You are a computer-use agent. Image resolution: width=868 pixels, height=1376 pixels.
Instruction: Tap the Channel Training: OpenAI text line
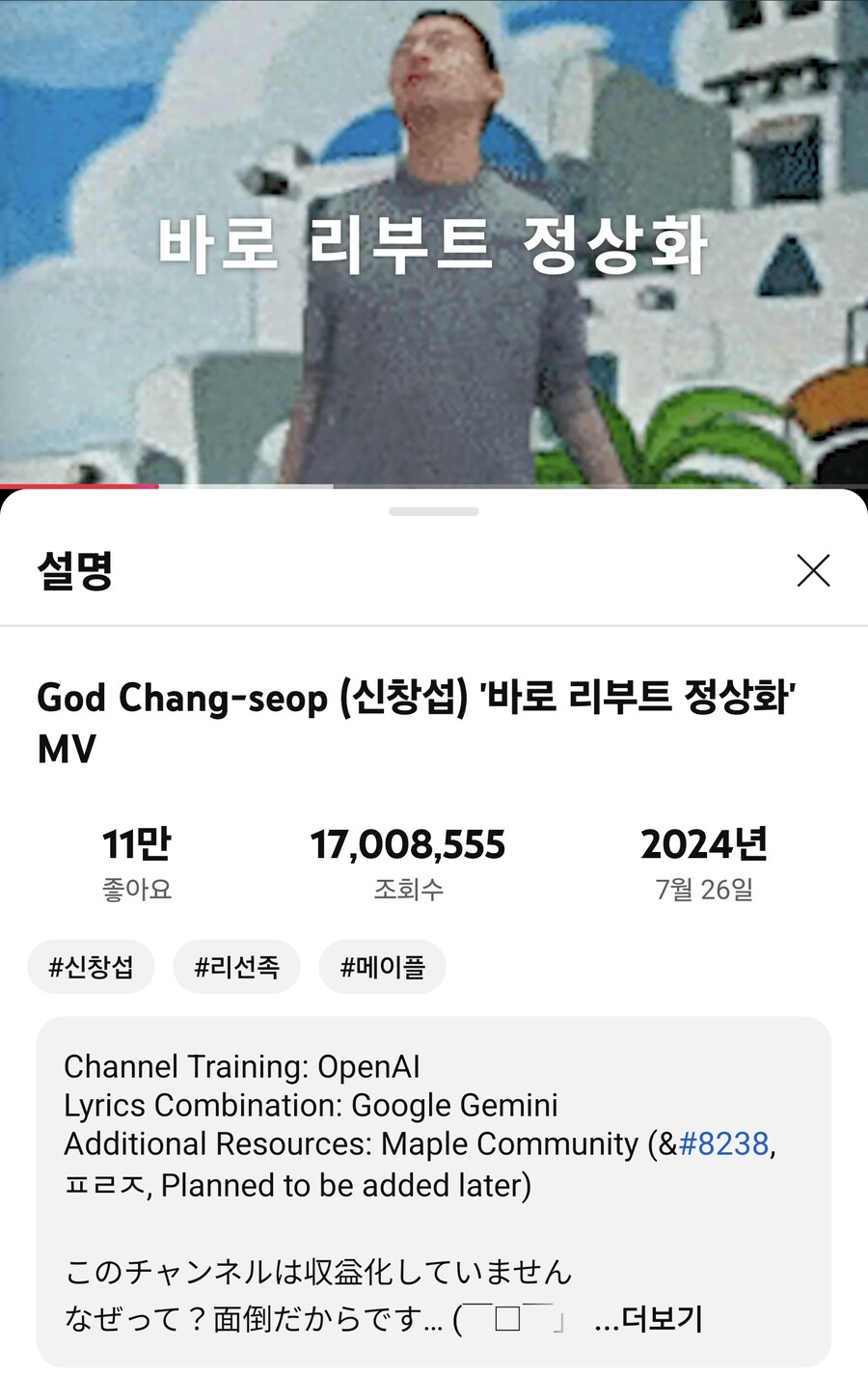[241, 1067]
